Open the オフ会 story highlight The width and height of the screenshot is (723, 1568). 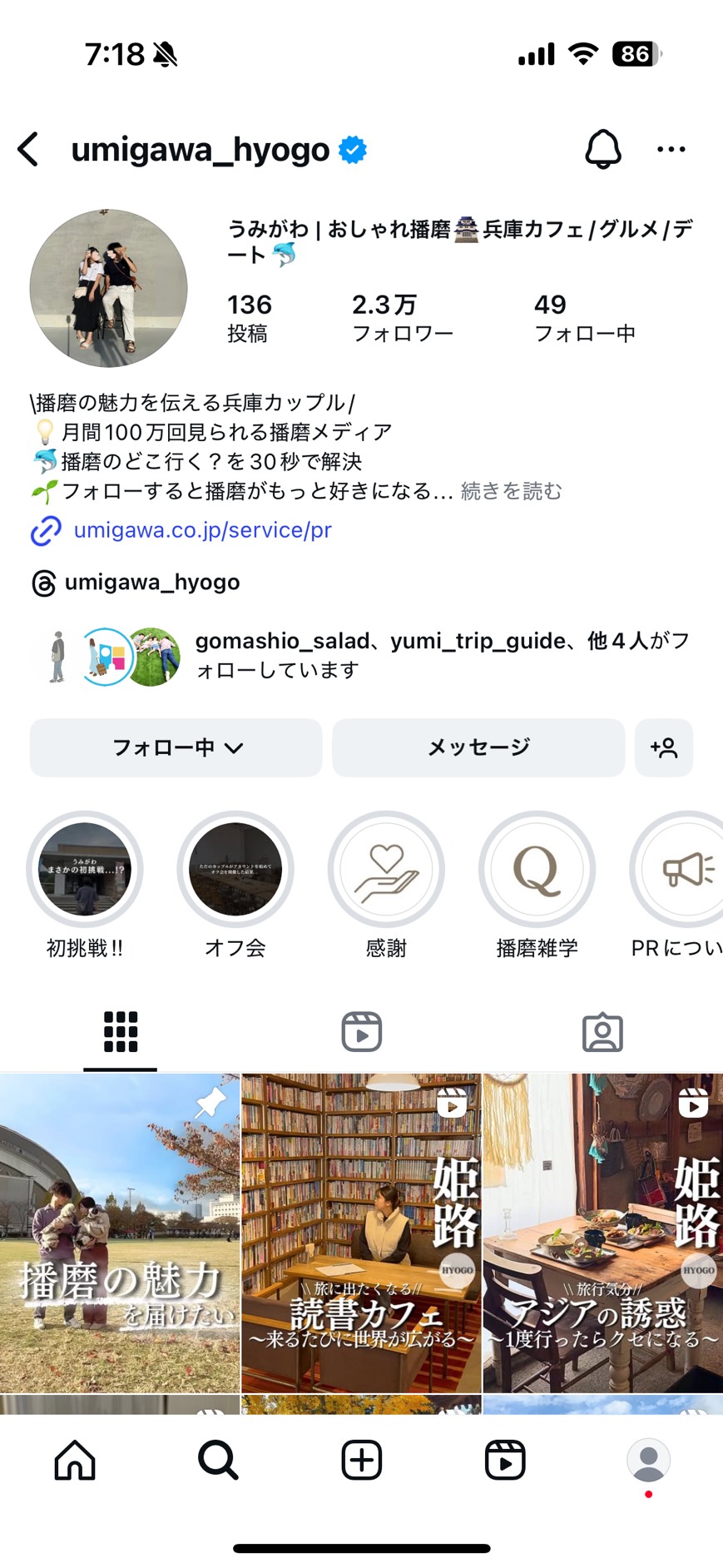[235, 870]
